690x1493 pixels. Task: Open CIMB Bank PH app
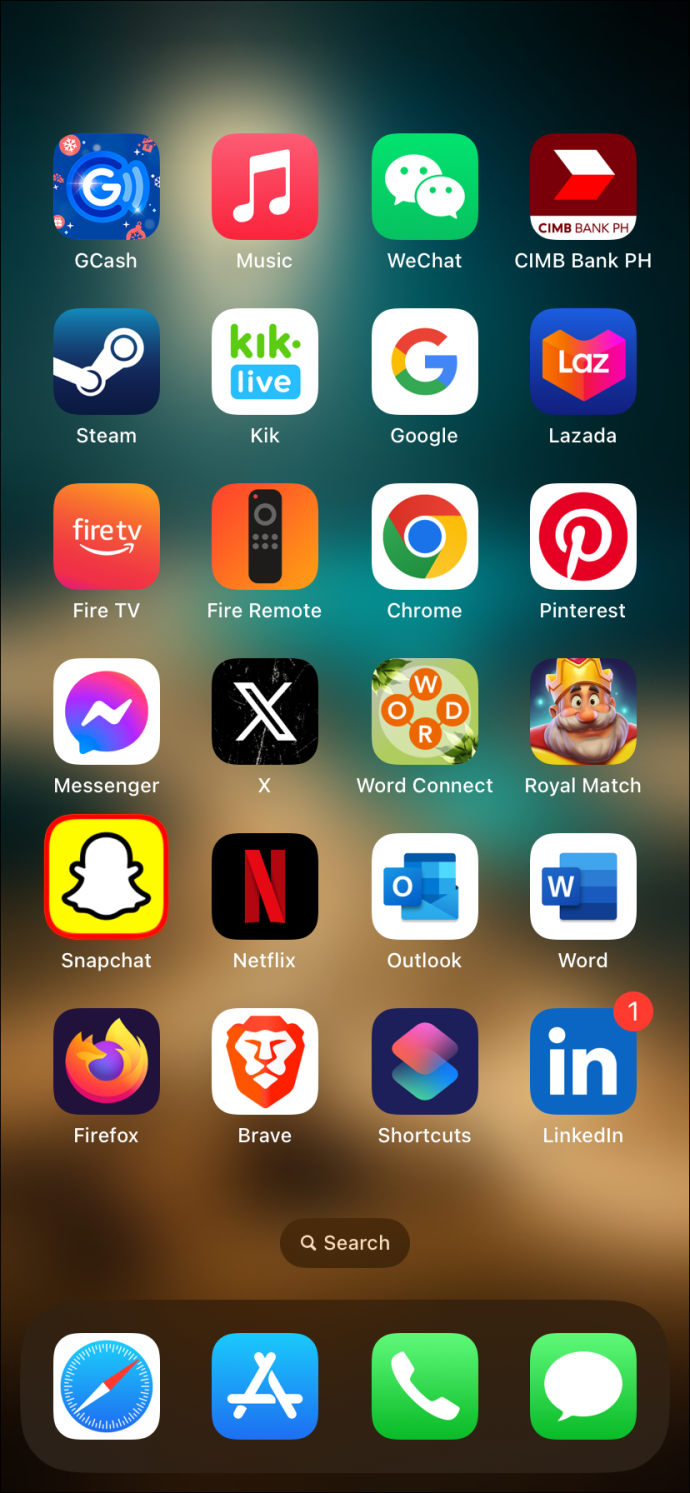click(583, 187)
